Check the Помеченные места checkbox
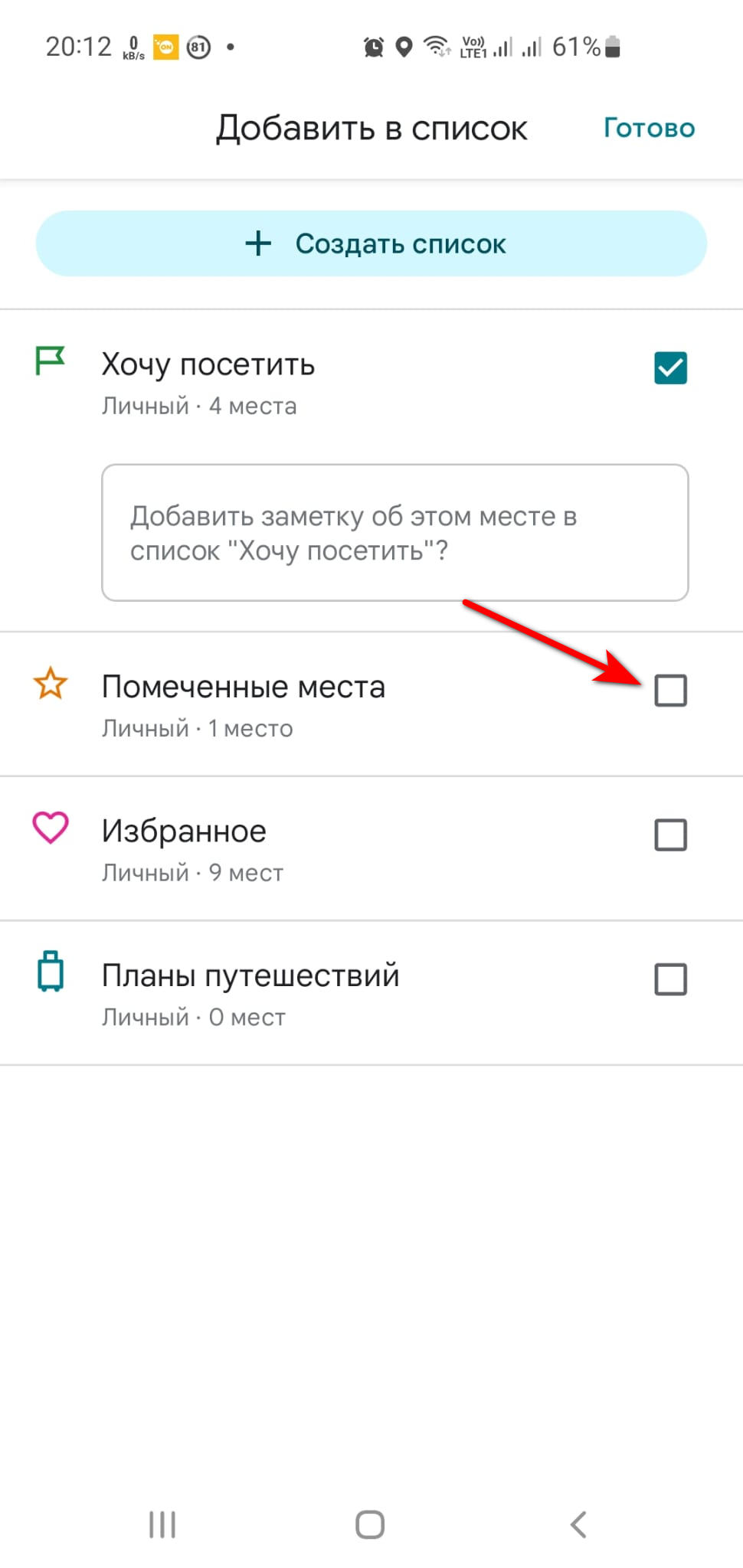The width and height of the screenshot is (743, 1568). tap(670, 691)
